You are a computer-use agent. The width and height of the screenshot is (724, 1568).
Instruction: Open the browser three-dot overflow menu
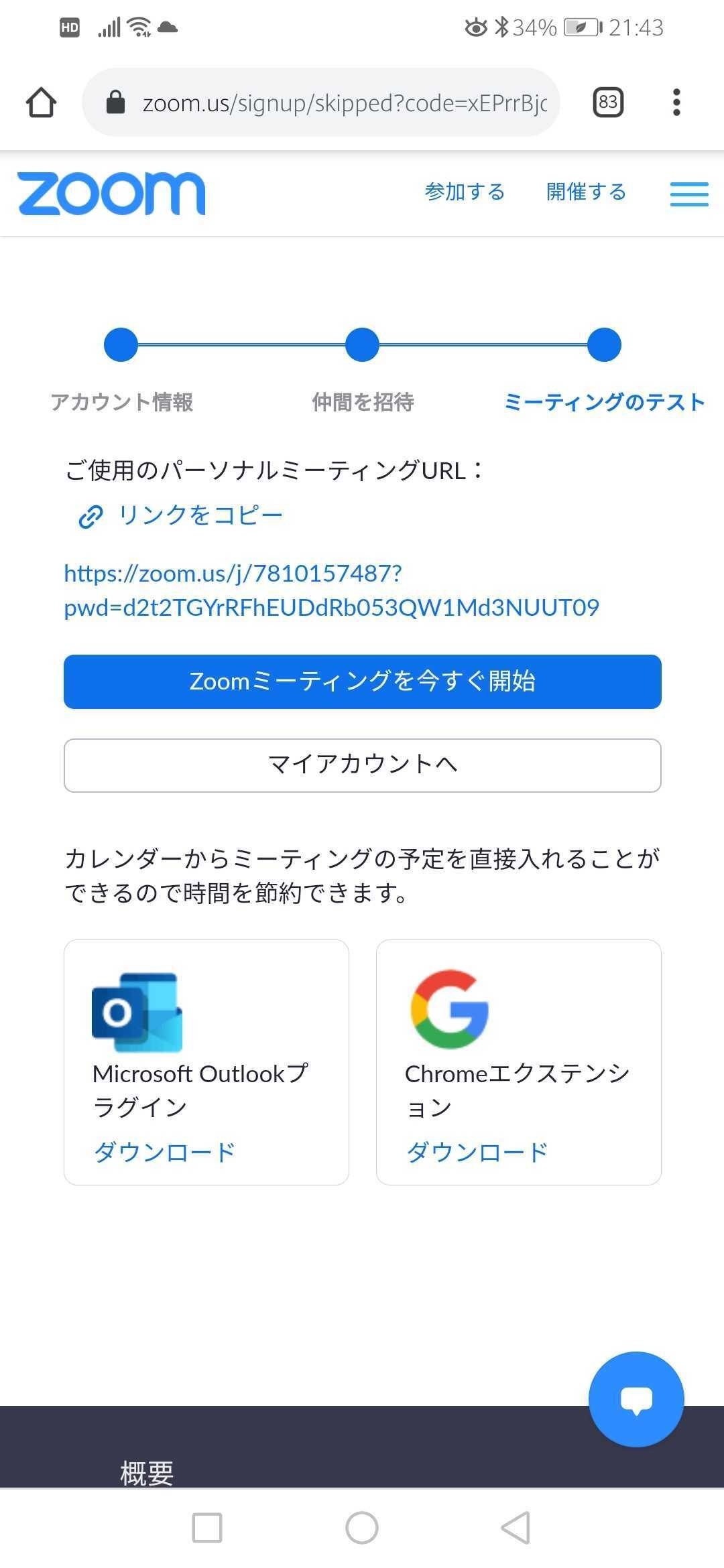[x=676, y=103]
